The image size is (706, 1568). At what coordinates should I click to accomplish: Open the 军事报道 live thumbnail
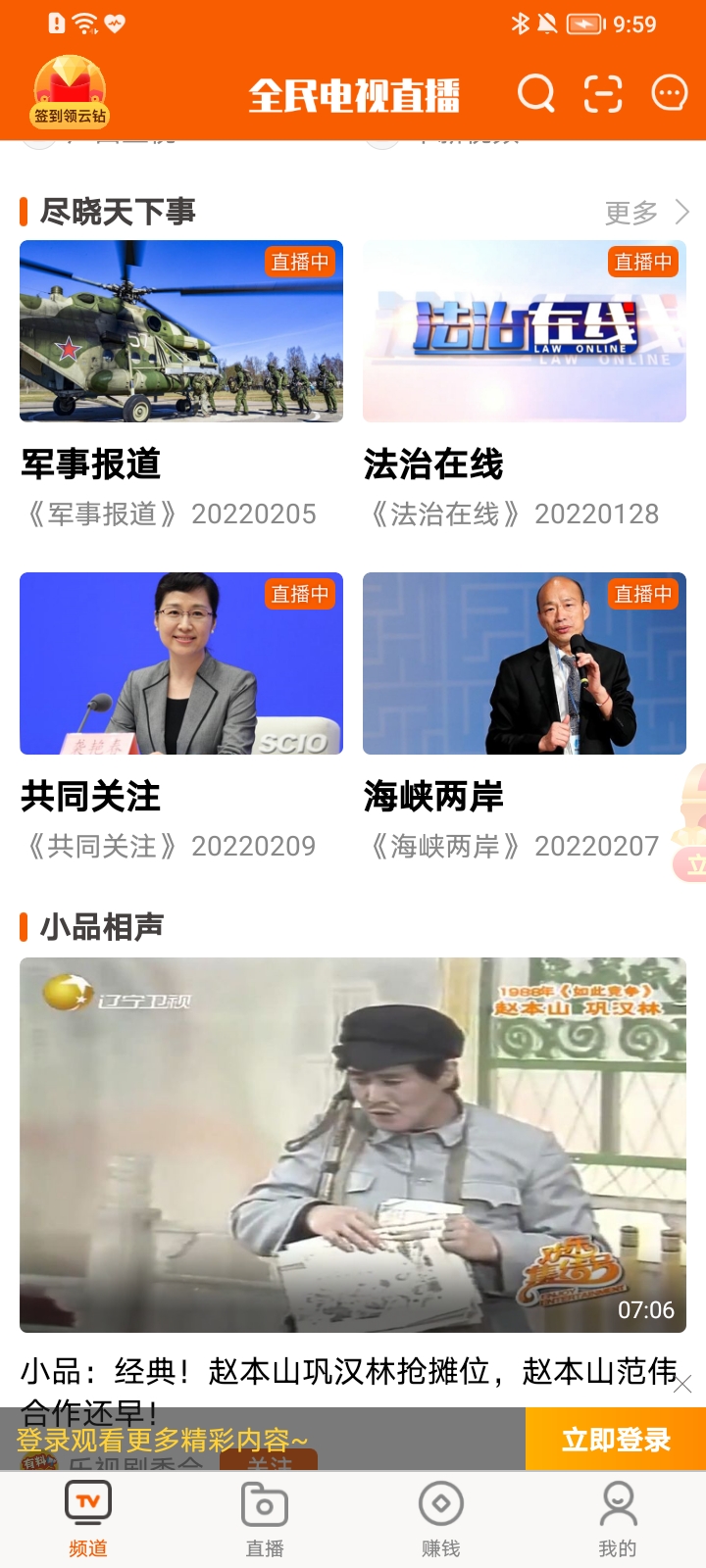182,331
